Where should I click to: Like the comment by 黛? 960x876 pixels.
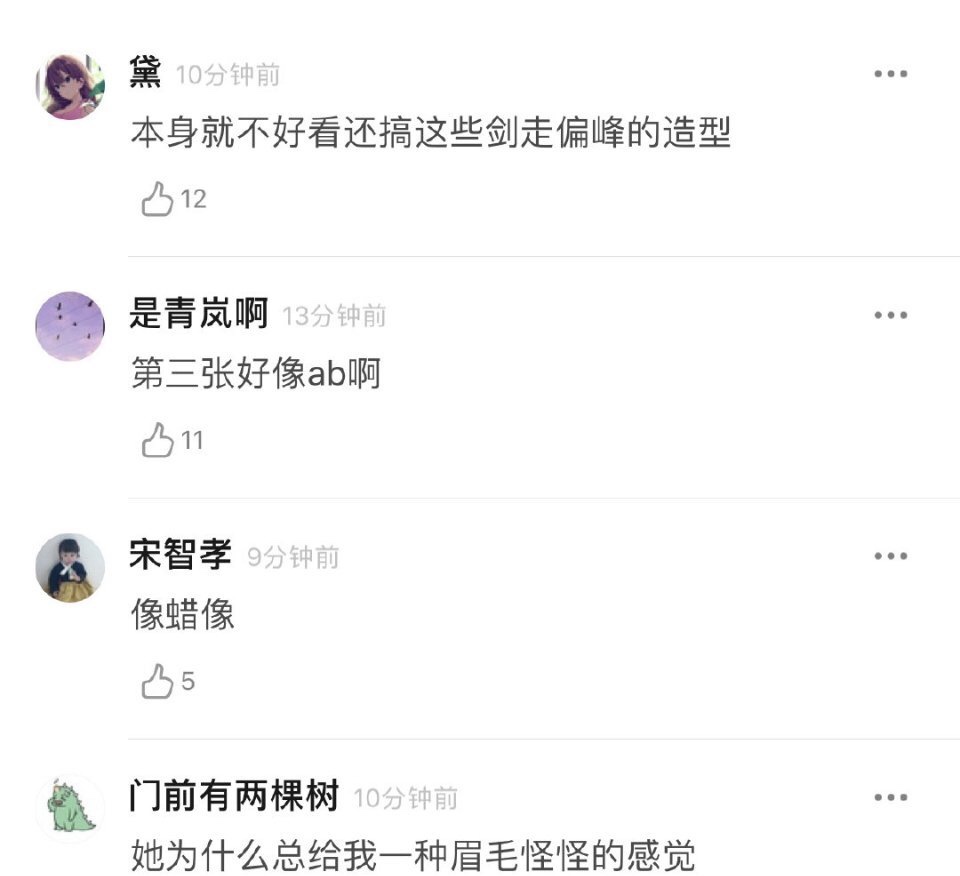click(157, 199)
